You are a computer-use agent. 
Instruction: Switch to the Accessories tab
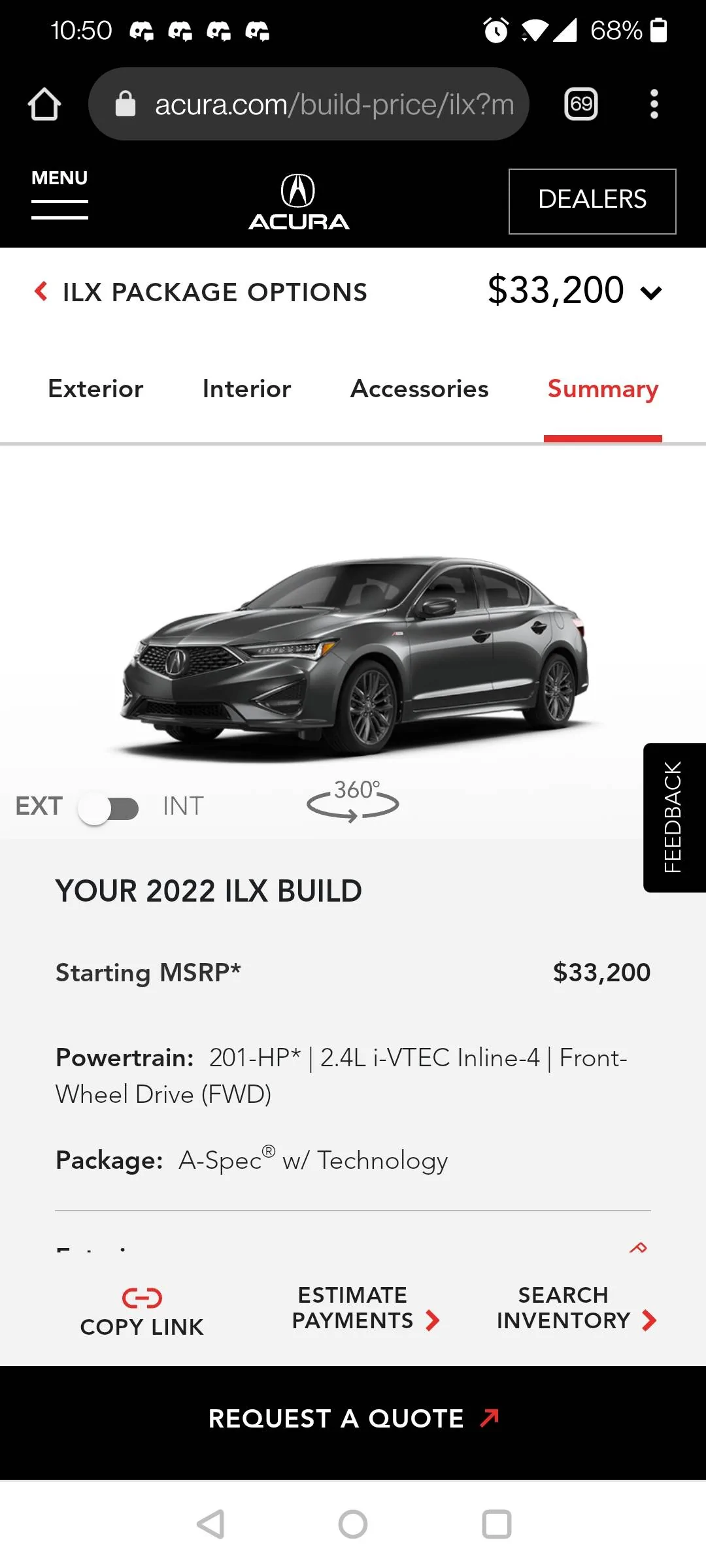(x=419, y=389)
